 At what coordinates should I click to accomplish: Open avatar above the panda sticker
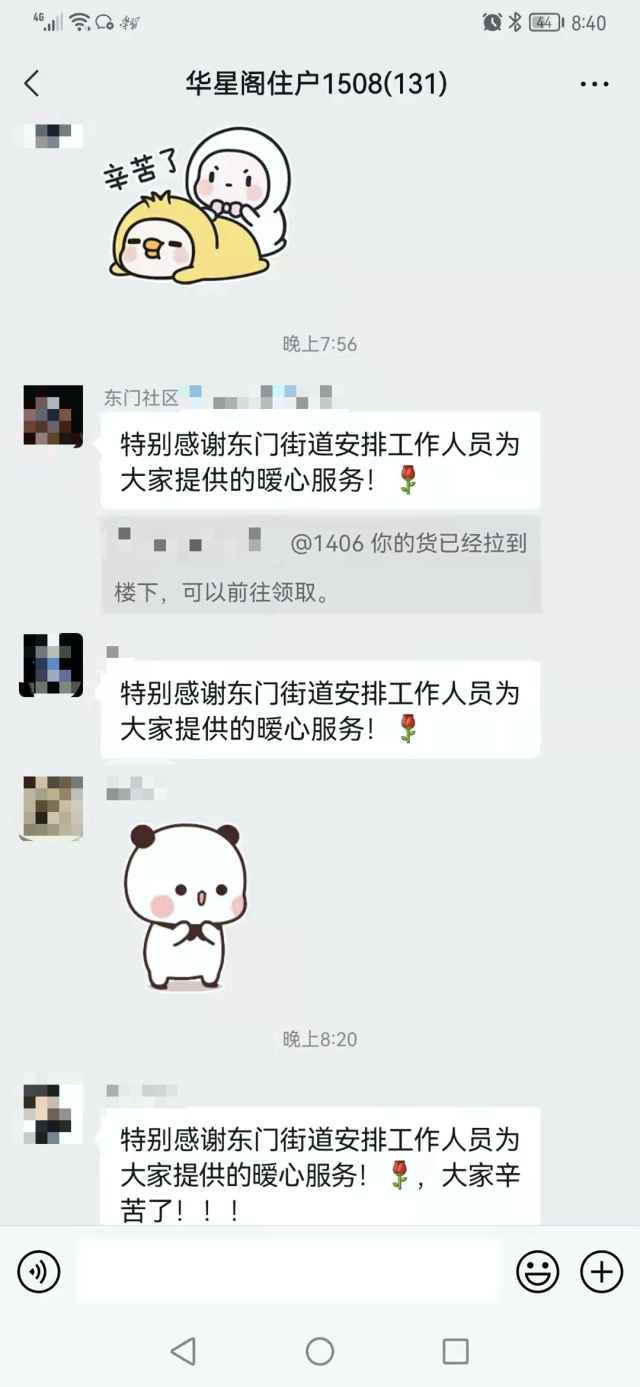pos(53,807)
